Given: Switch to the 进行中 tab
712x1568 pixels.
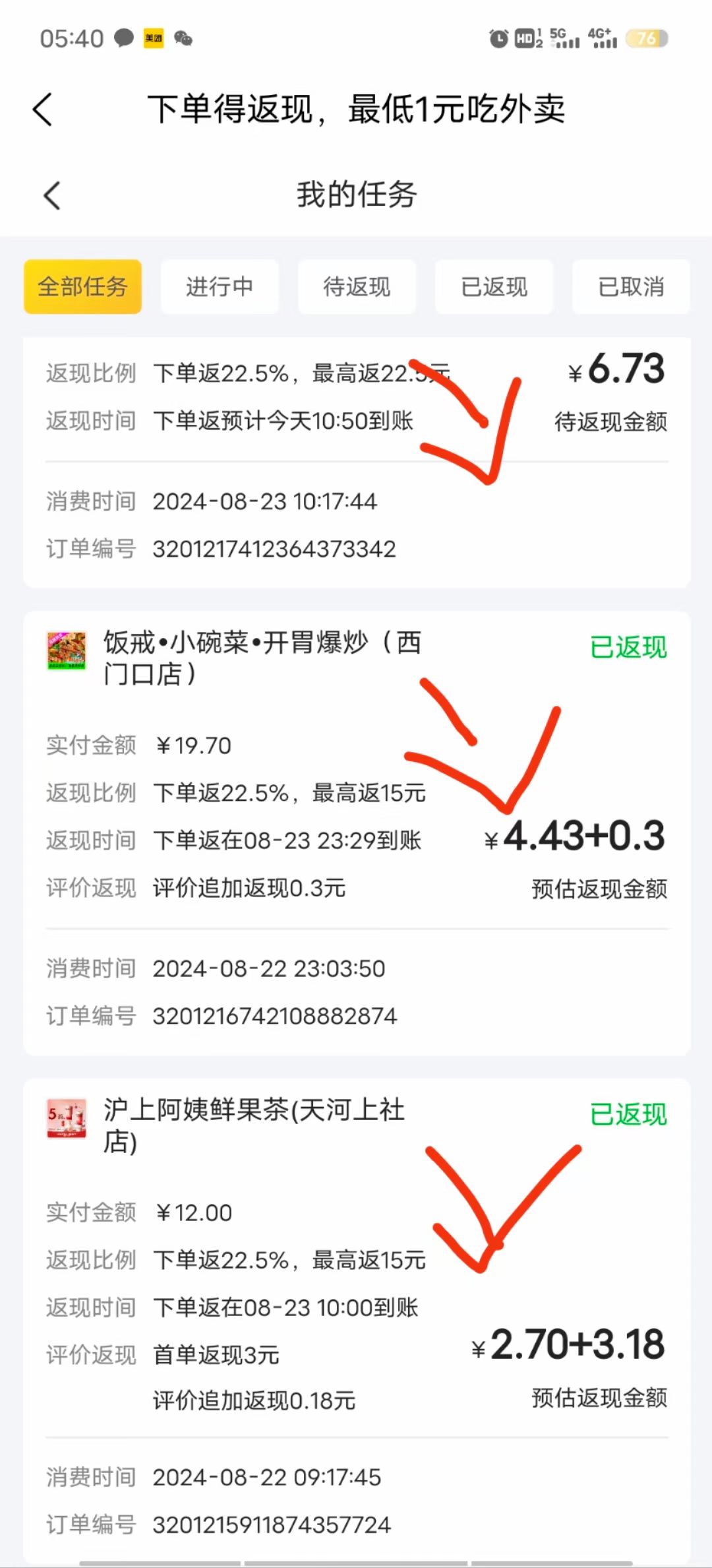Looking at the screenshot, I should pyautogui.click(x=220, y=287).
